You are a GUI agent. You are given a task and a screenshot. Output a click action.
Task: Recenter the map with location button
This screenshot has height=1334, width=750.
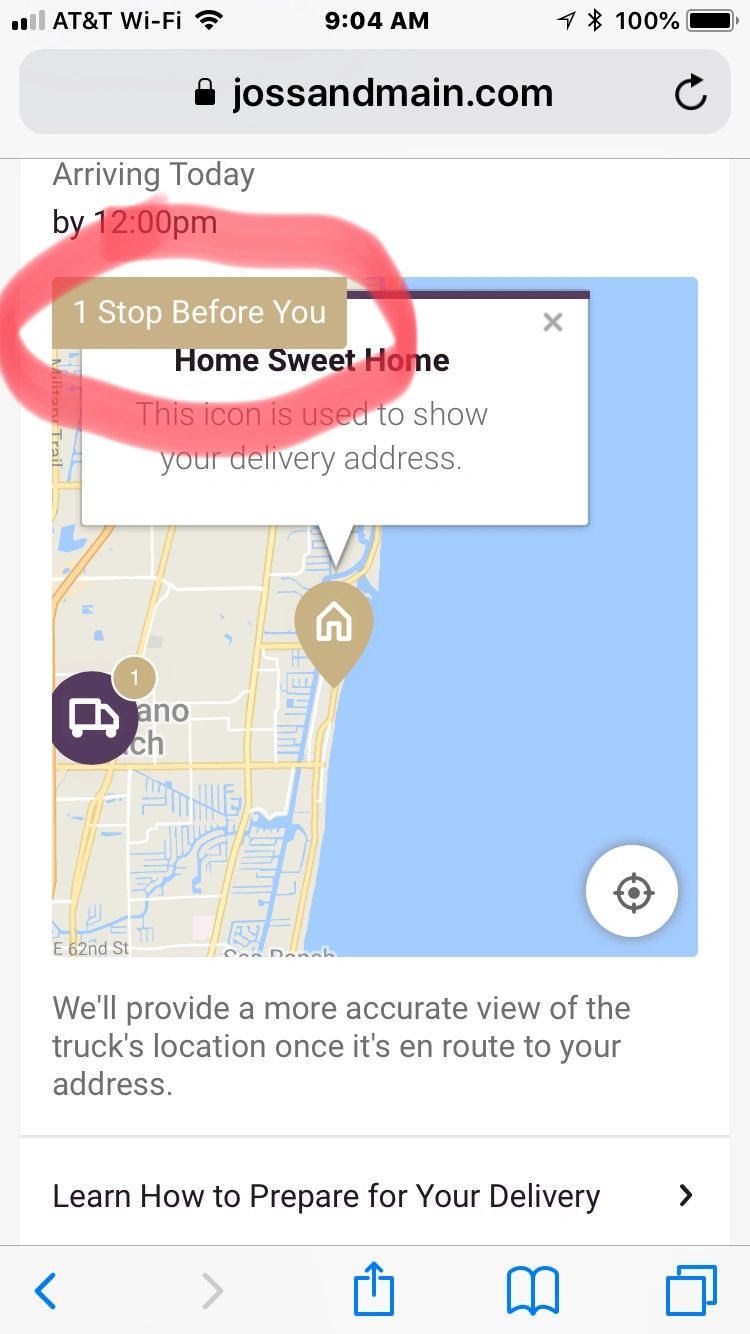632,892
